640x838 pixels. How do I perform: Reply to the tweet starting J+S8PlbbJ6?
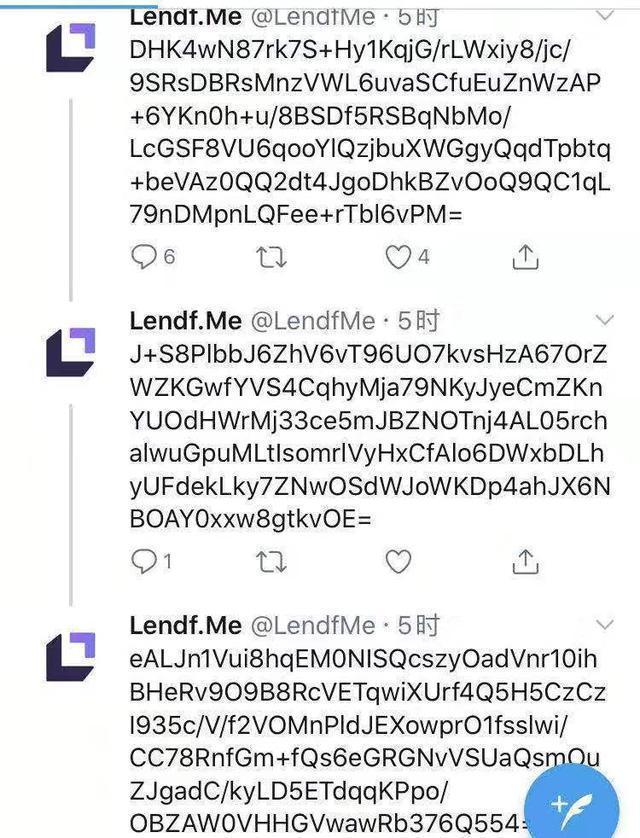point(146,562)
